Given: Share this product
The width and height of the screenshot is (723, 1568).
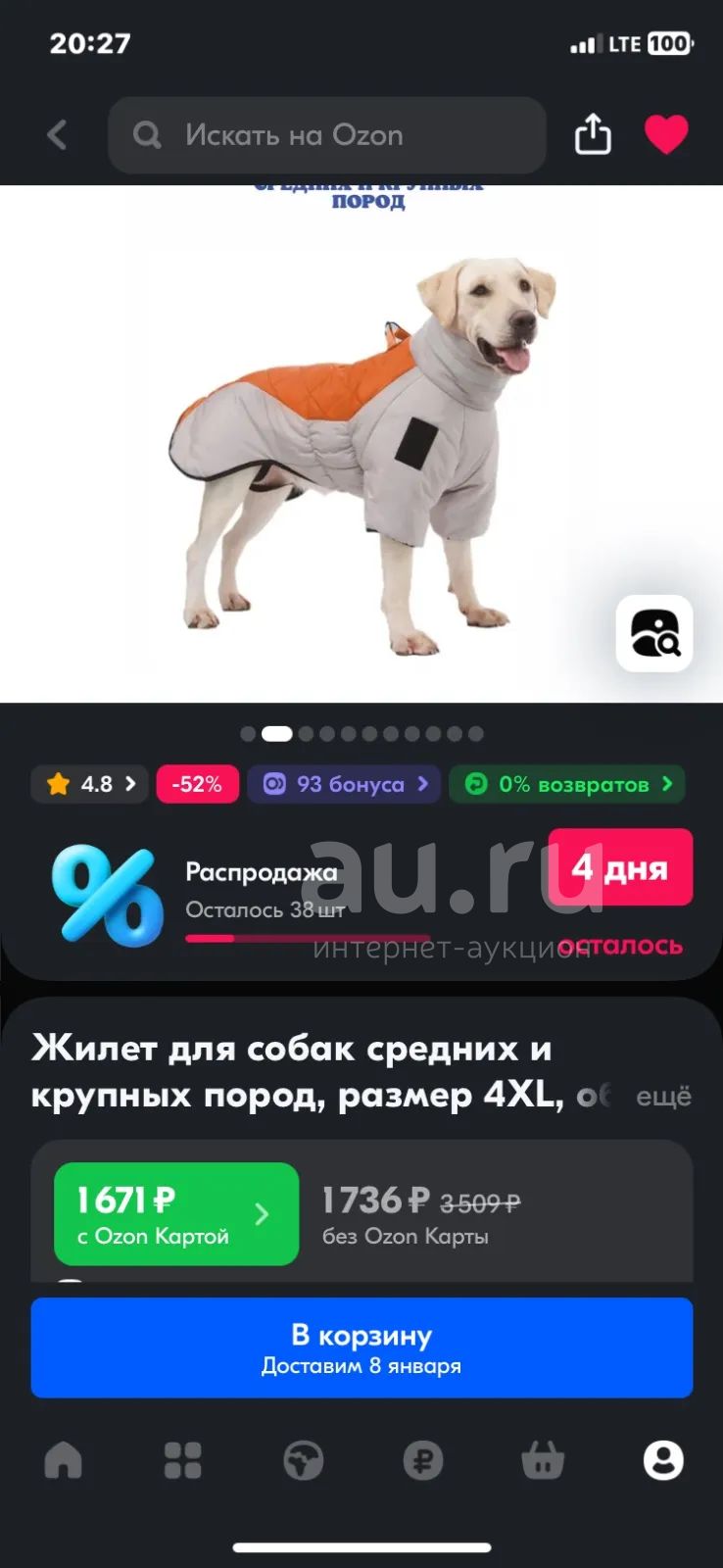Looking at the screenshot, I should point(593,134).
